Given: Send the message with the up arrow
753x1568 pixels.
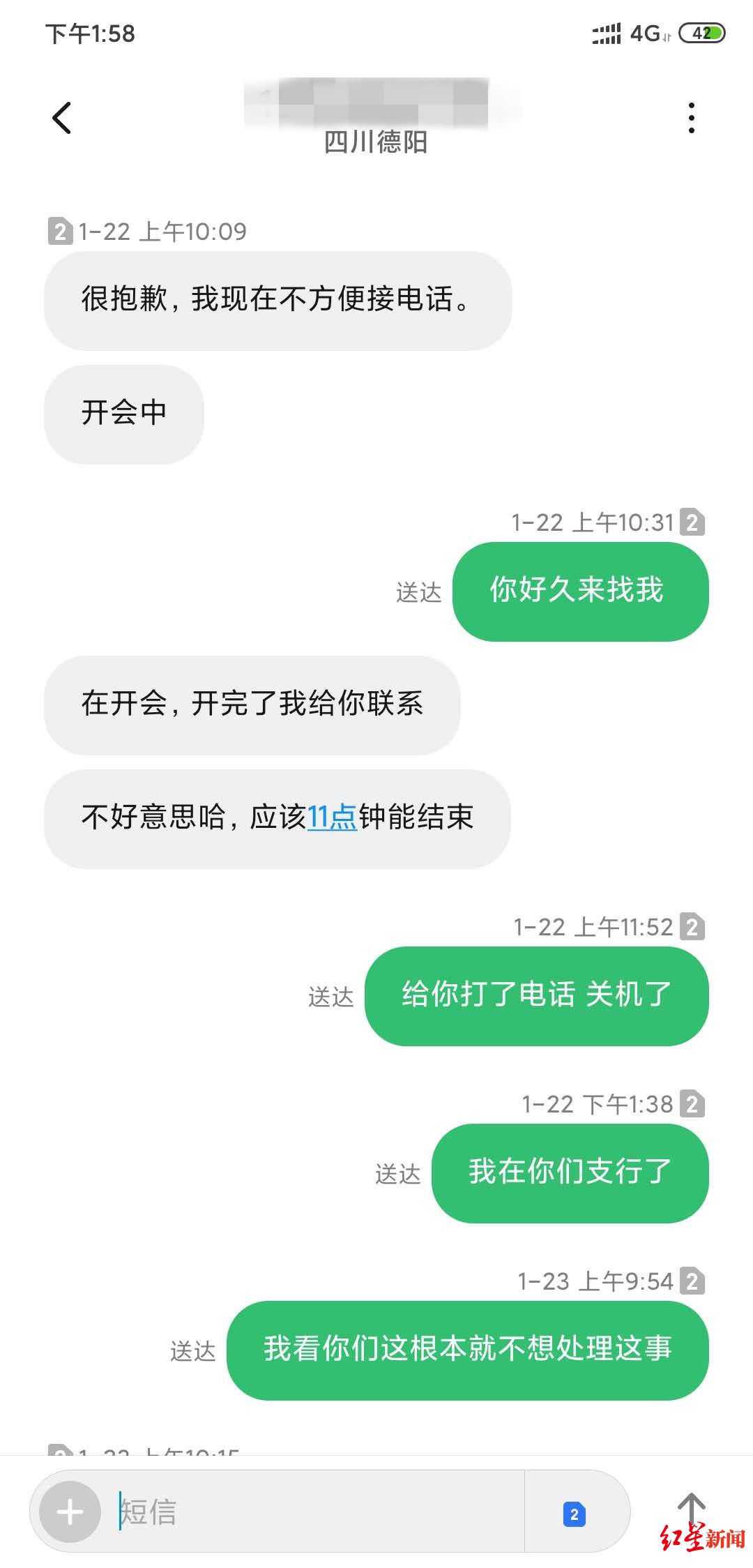Looking at the screenshot, I should pyautogui.click(x=691, y=1508).
